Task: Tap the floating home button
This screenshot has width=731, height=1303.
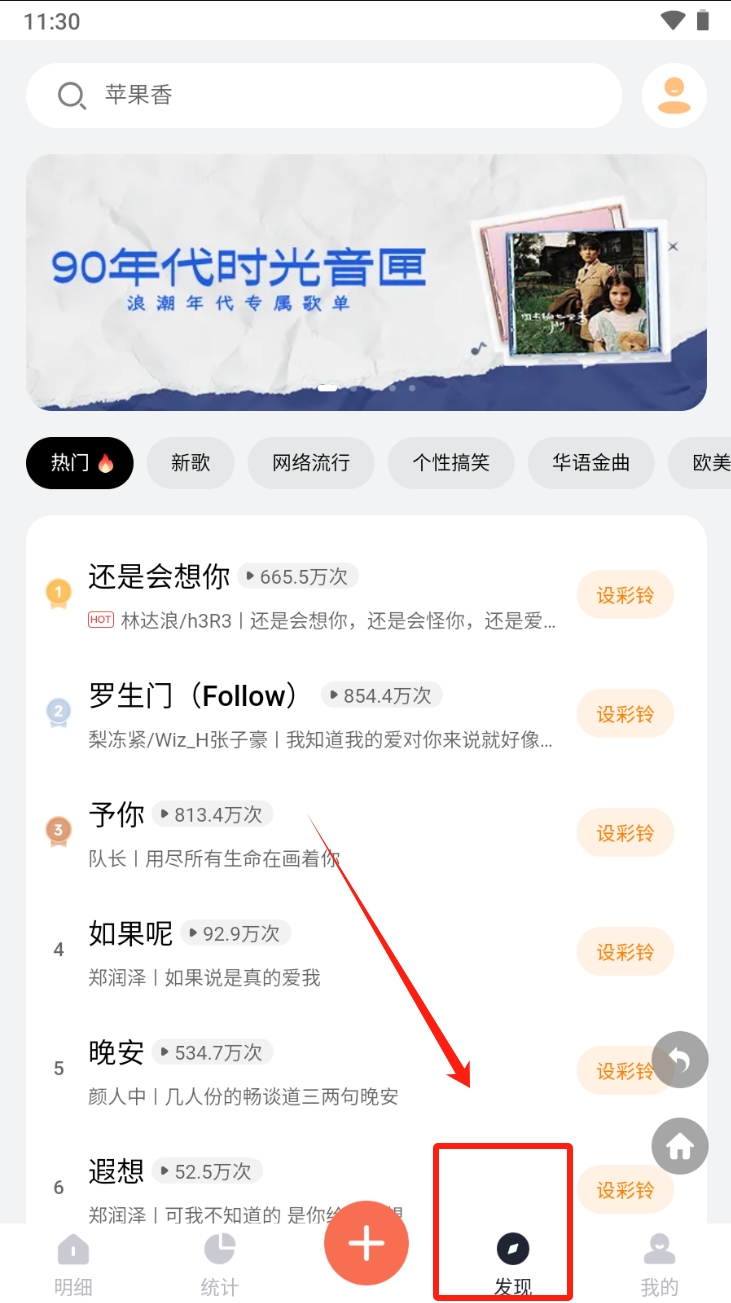Action: 680,1146
